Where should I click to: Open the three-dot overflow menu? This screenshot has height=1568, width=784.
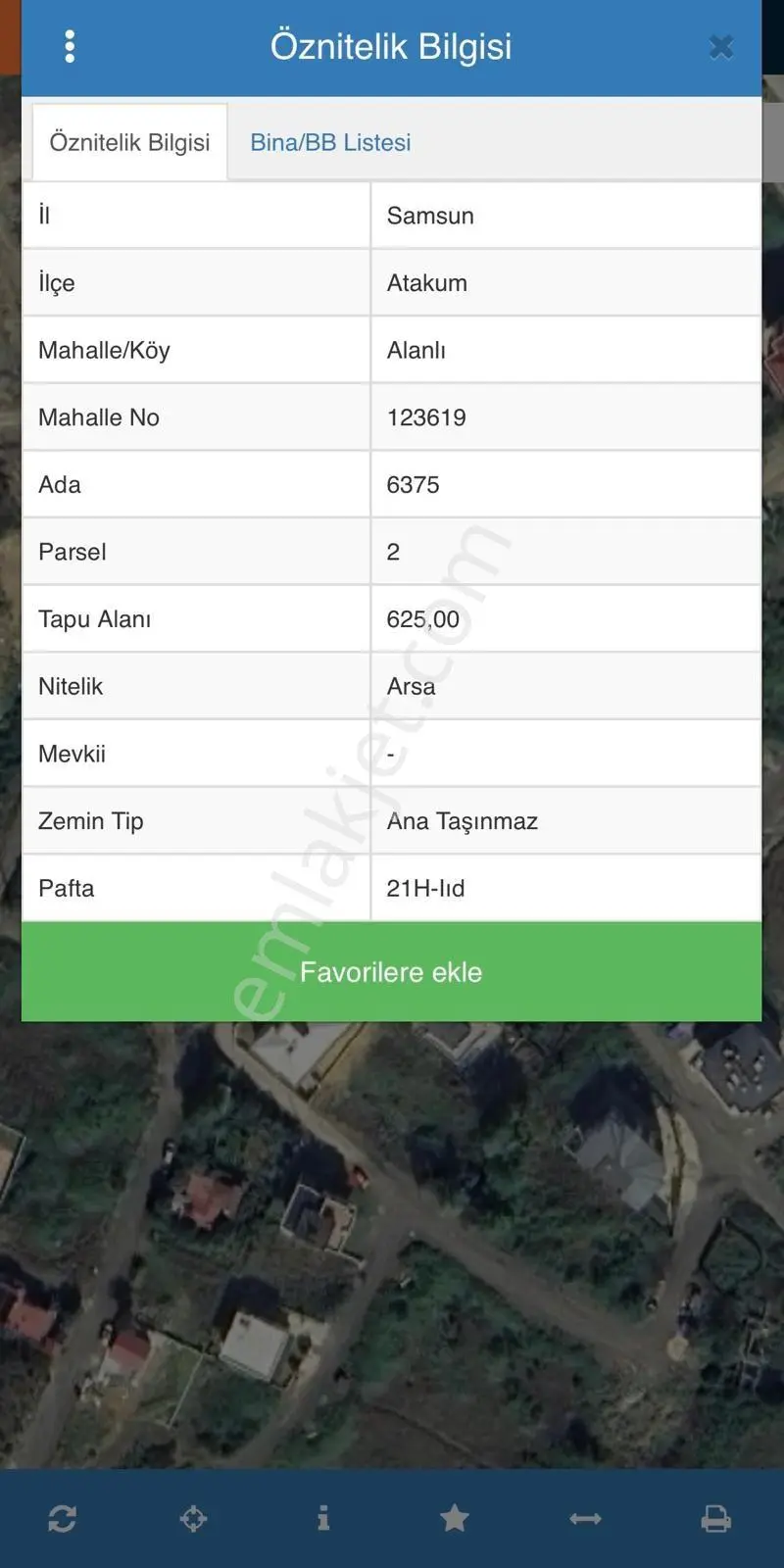pos(70,46)
